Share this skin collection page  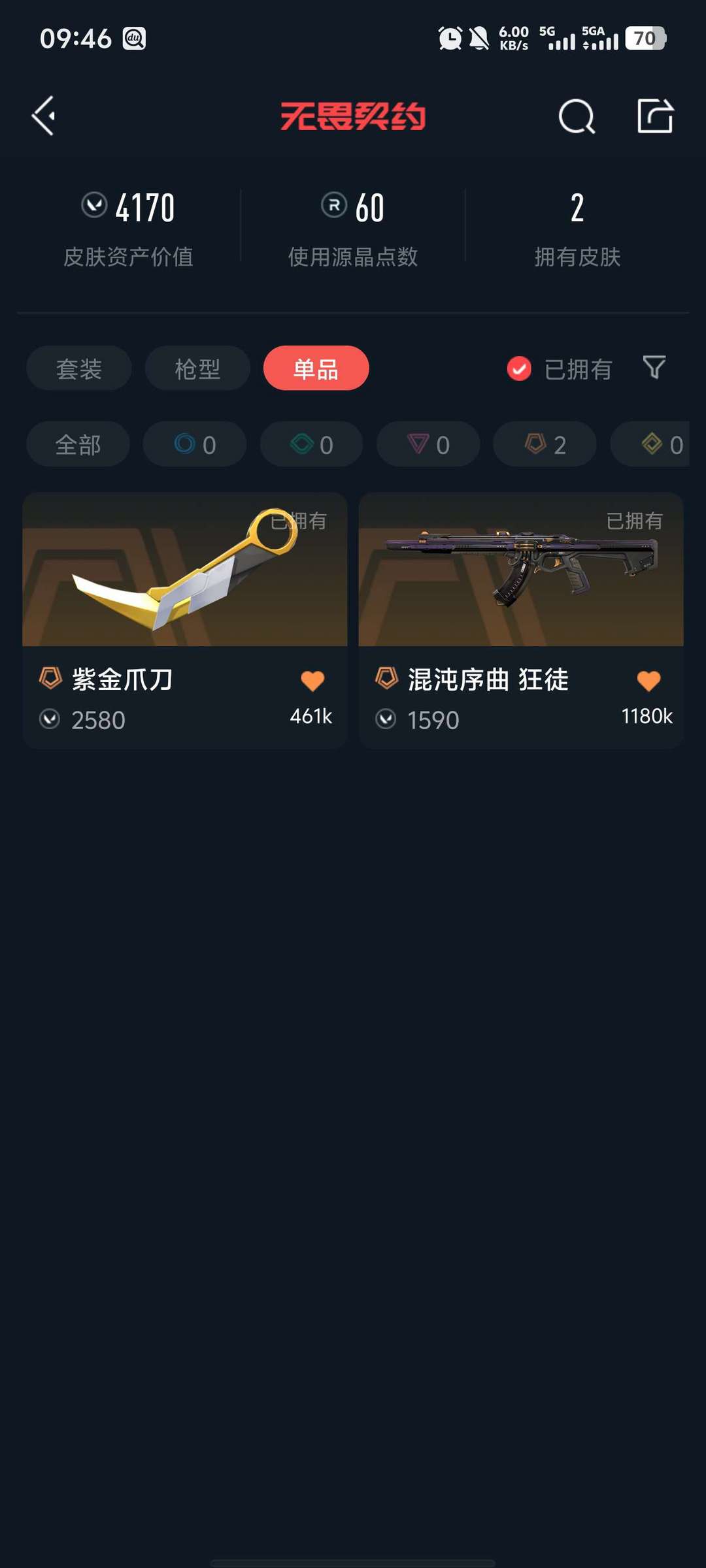(655, 116)
